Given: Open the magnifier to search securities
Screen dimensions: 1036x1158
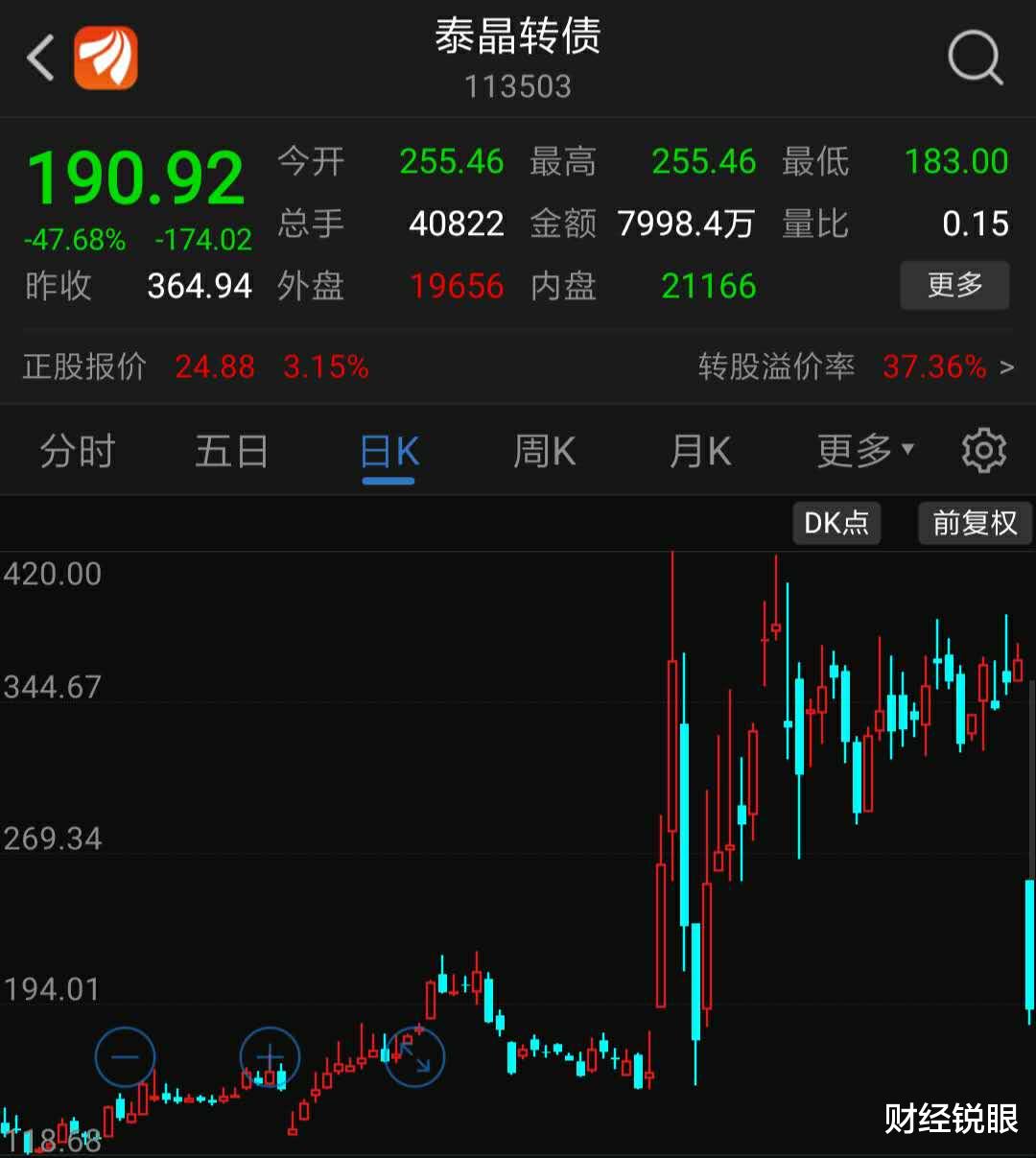Looking at the screenshot, I should click(975, 58).
